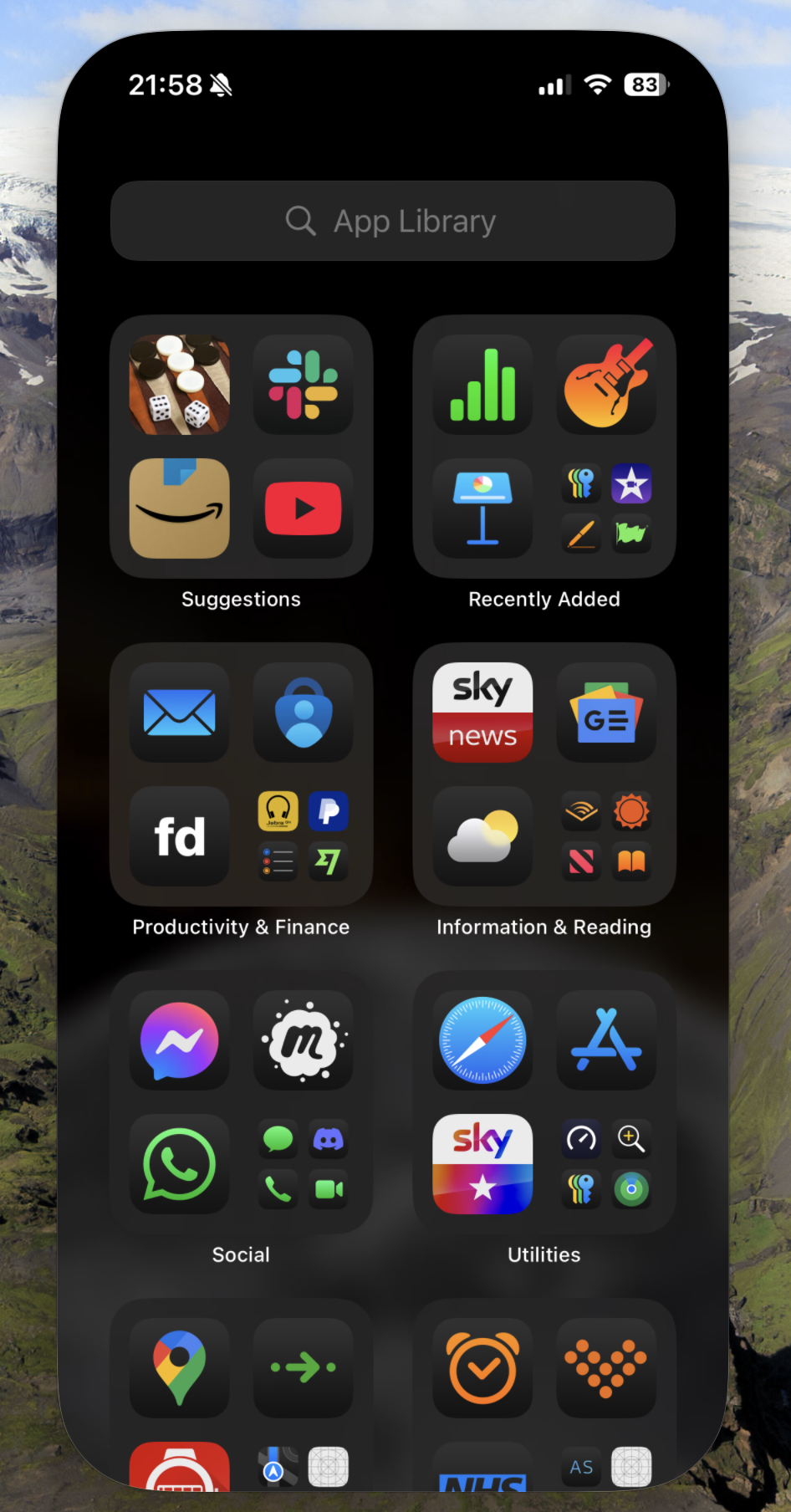Open the Weather app

[482, 836]
